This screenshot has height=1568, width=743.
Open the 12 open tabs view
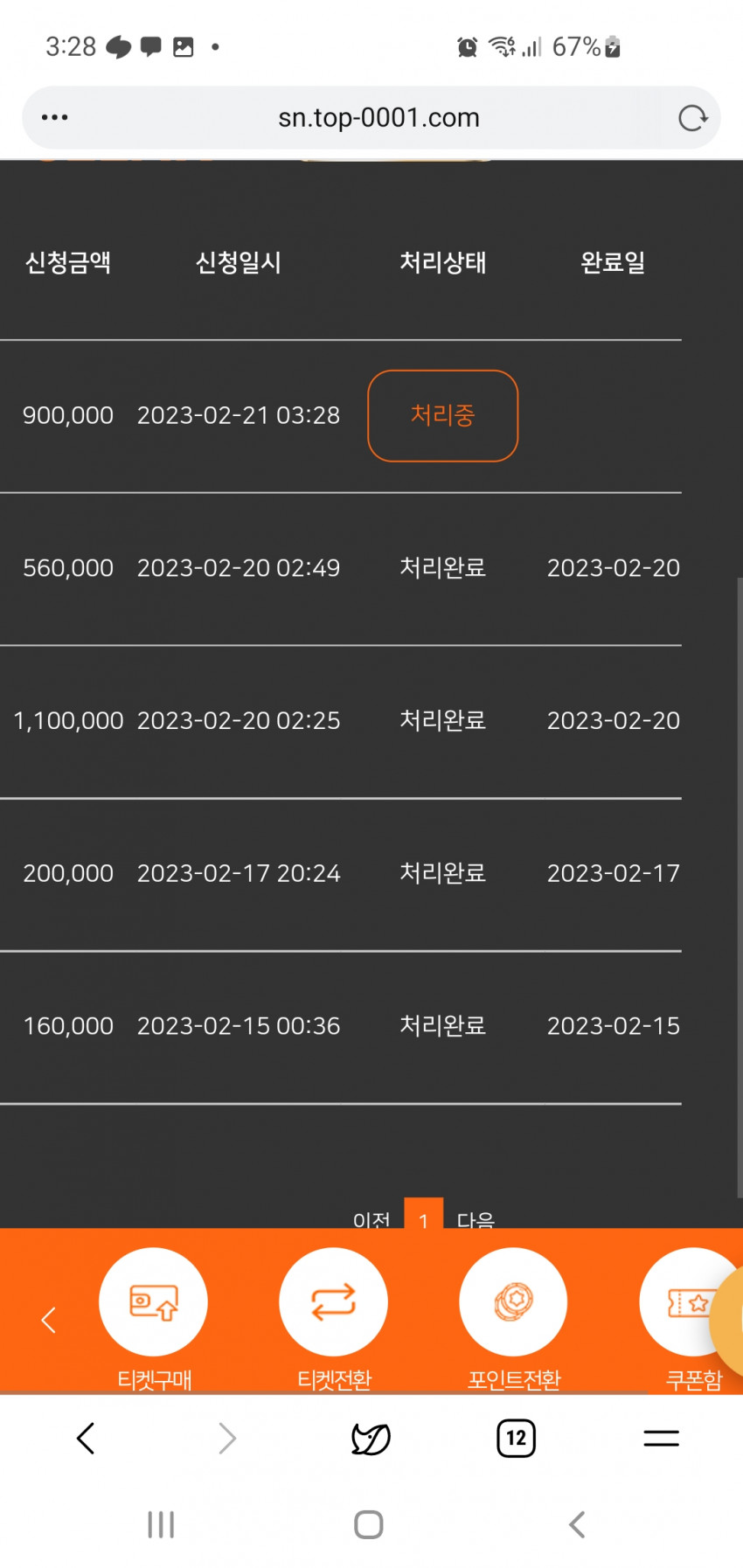tap(516, 1438)
